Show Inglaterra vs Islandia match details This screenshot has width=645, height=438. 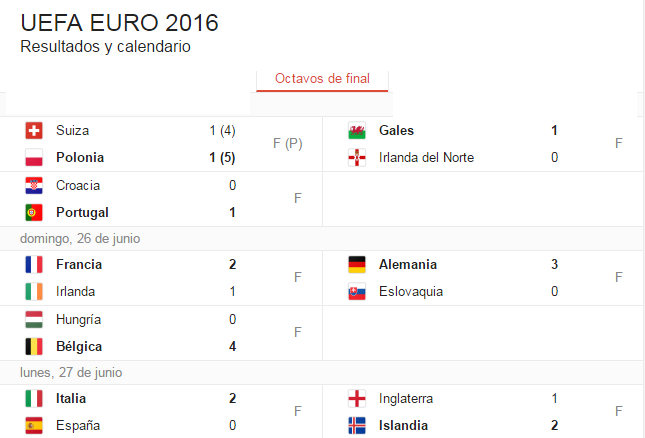click(482, 411)
